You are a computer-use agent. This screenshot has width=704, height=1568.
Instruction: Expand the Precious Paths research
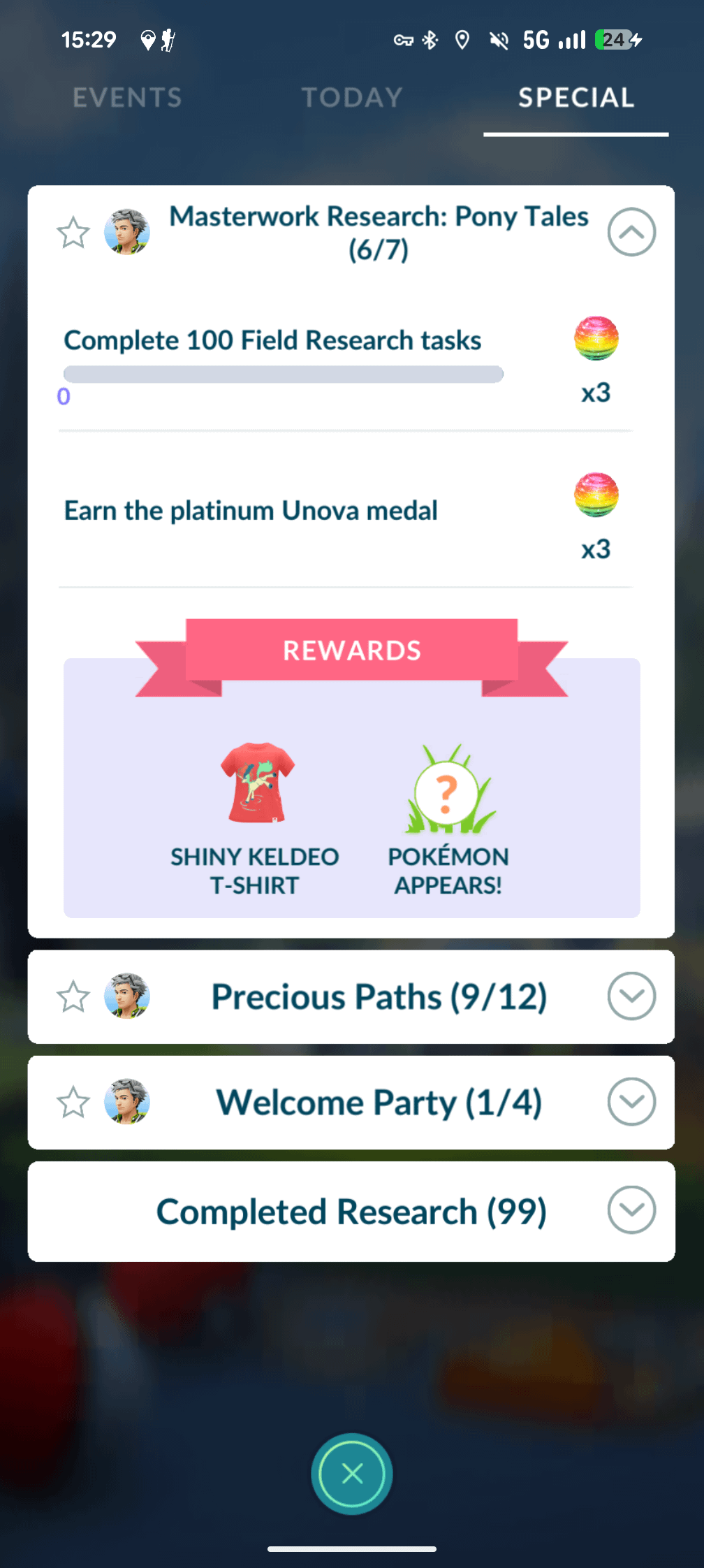631,996
